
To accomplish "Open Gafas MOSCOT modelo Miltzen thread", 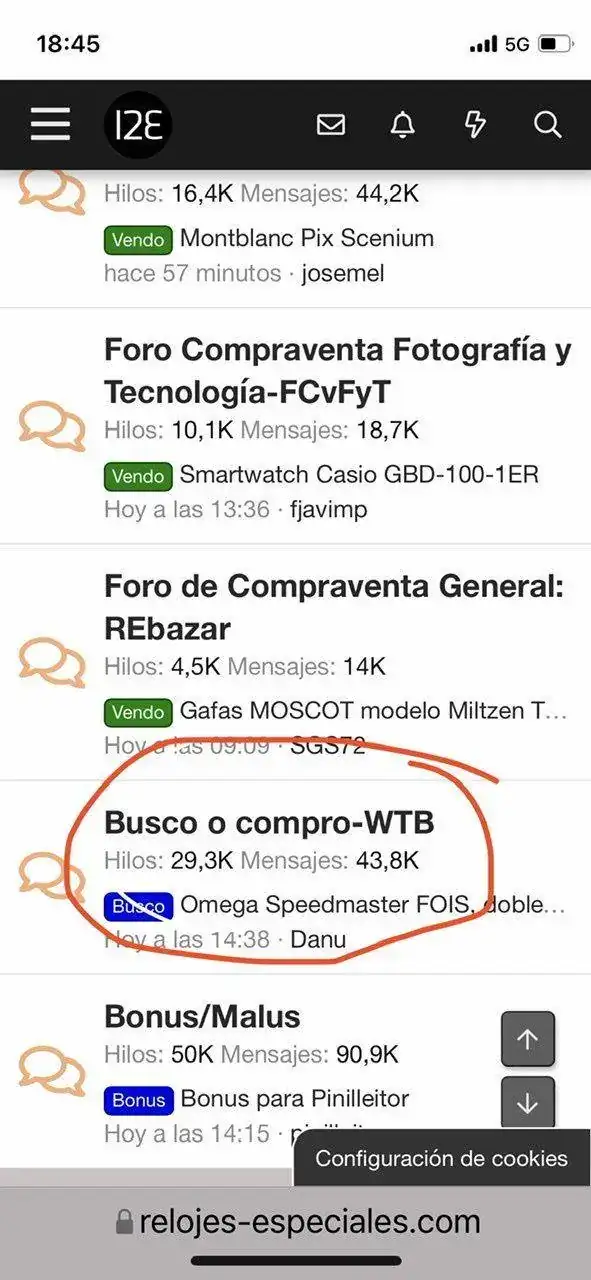I will 374,712.
